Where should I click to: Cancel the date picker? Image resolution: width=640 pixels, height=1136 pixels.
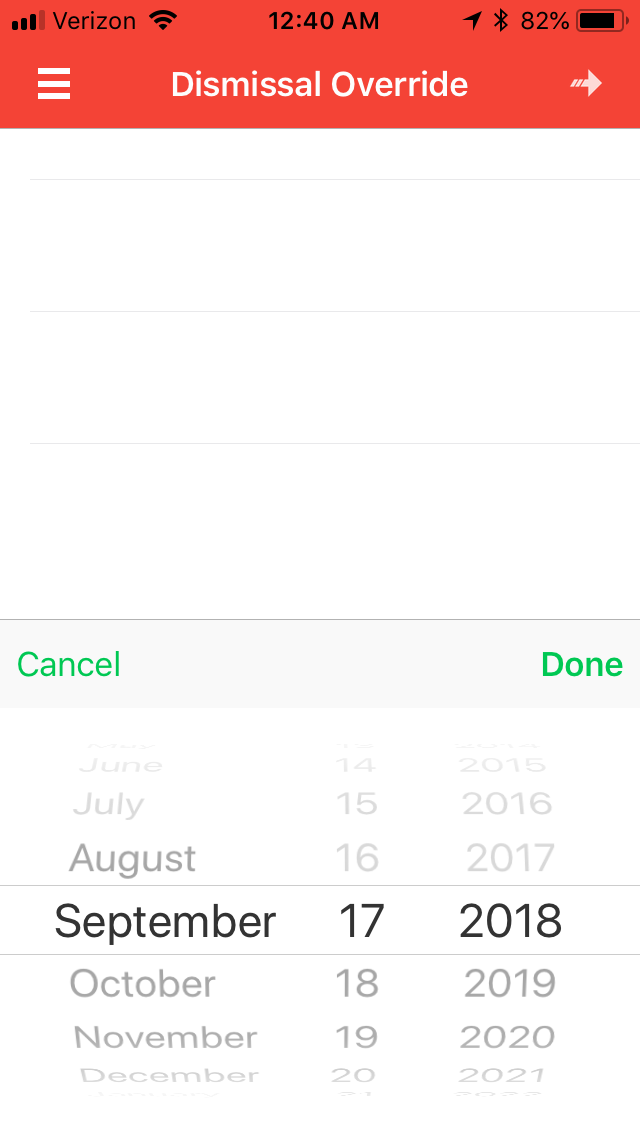click(69, 664)
